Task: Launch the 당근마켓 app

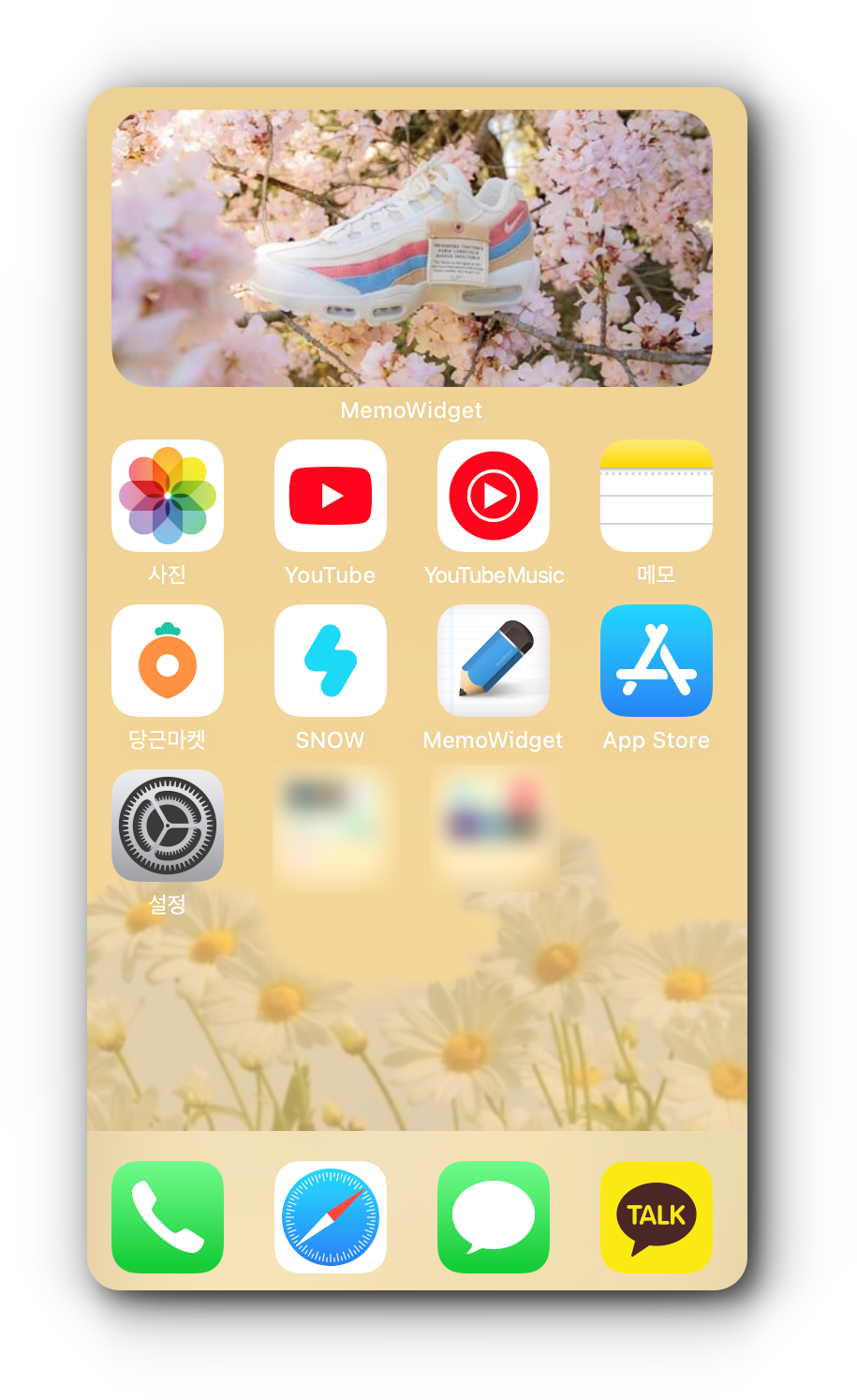Action: 168,661
